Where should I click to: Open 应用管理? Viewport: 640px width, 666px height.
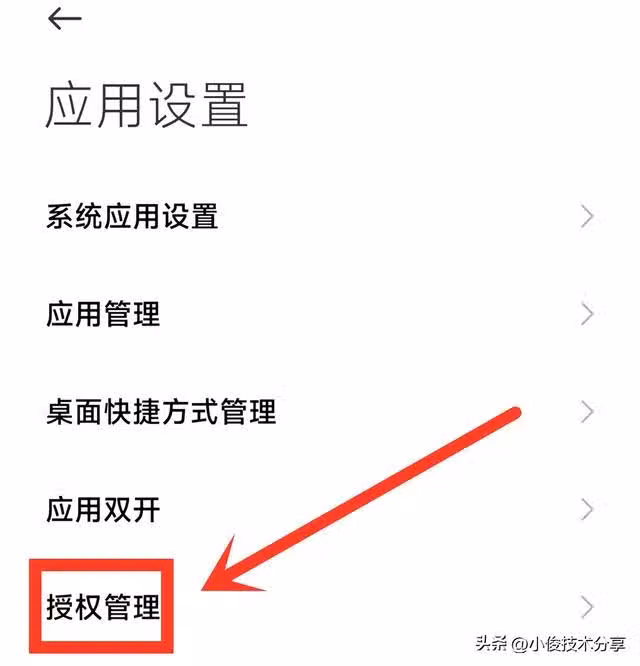[103, 314]
